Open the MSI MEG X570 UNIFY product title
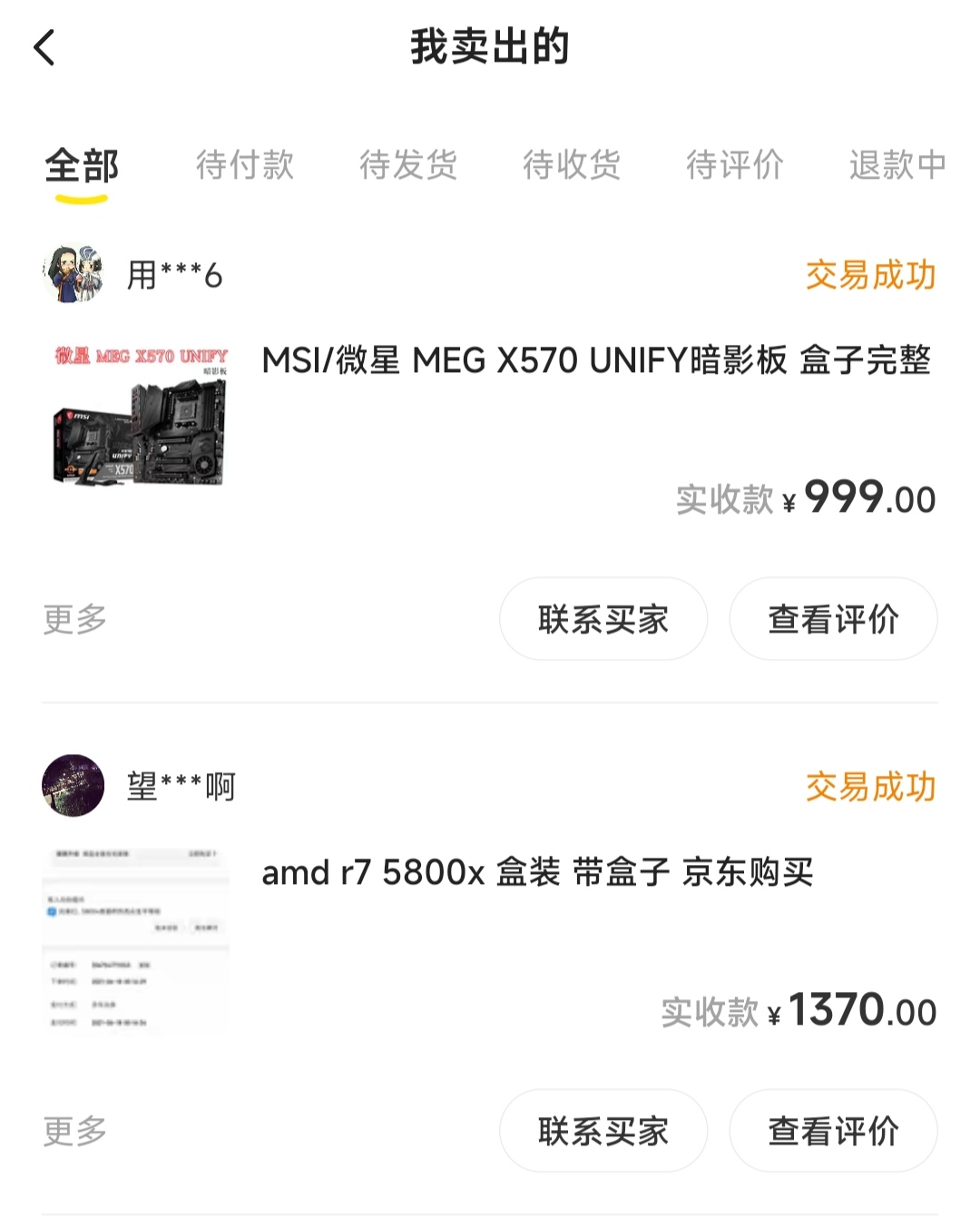Screen dimensions: 980x1228 tap(596, 361)
